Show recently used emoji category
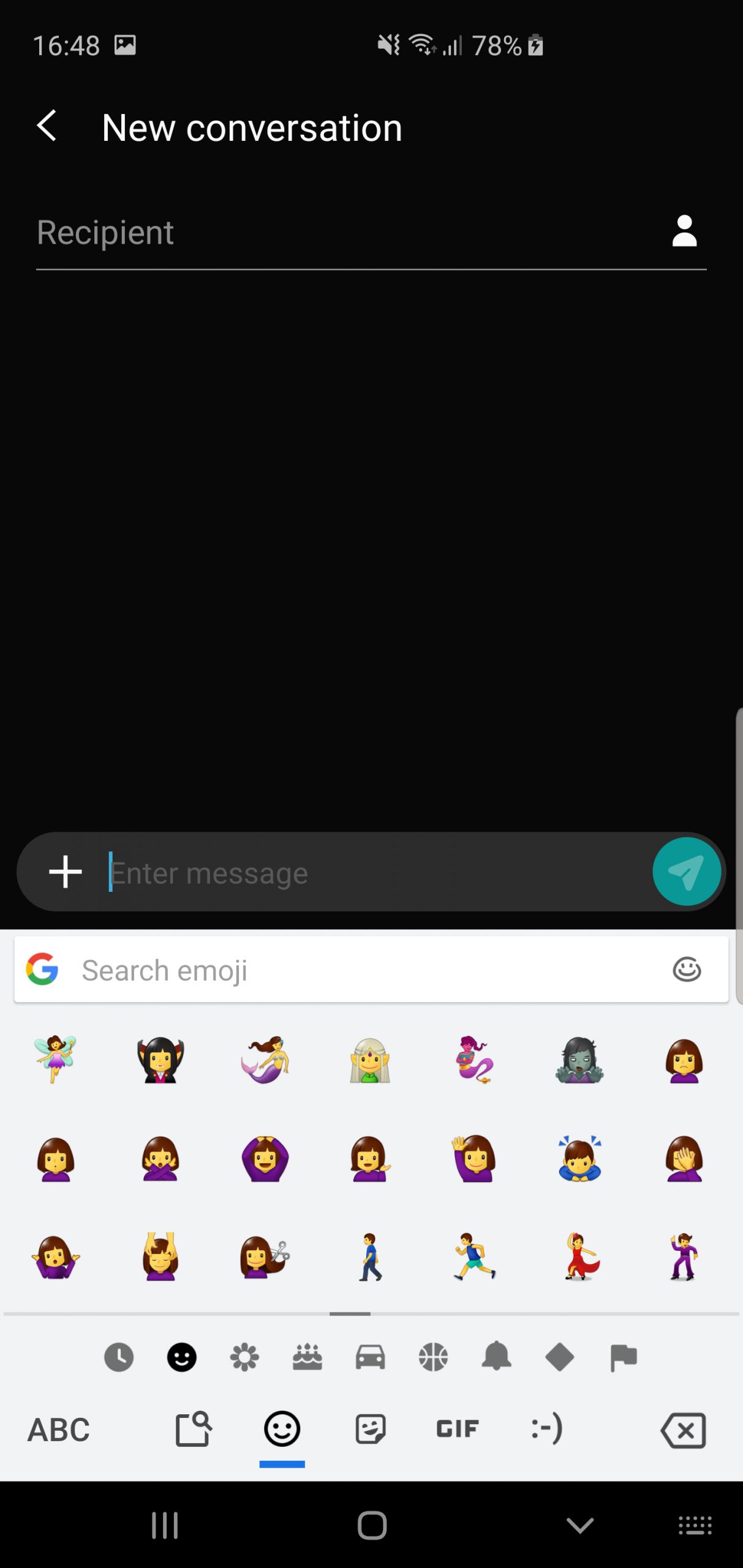Screen dimensions: 743x1568 coord(119,1357)
